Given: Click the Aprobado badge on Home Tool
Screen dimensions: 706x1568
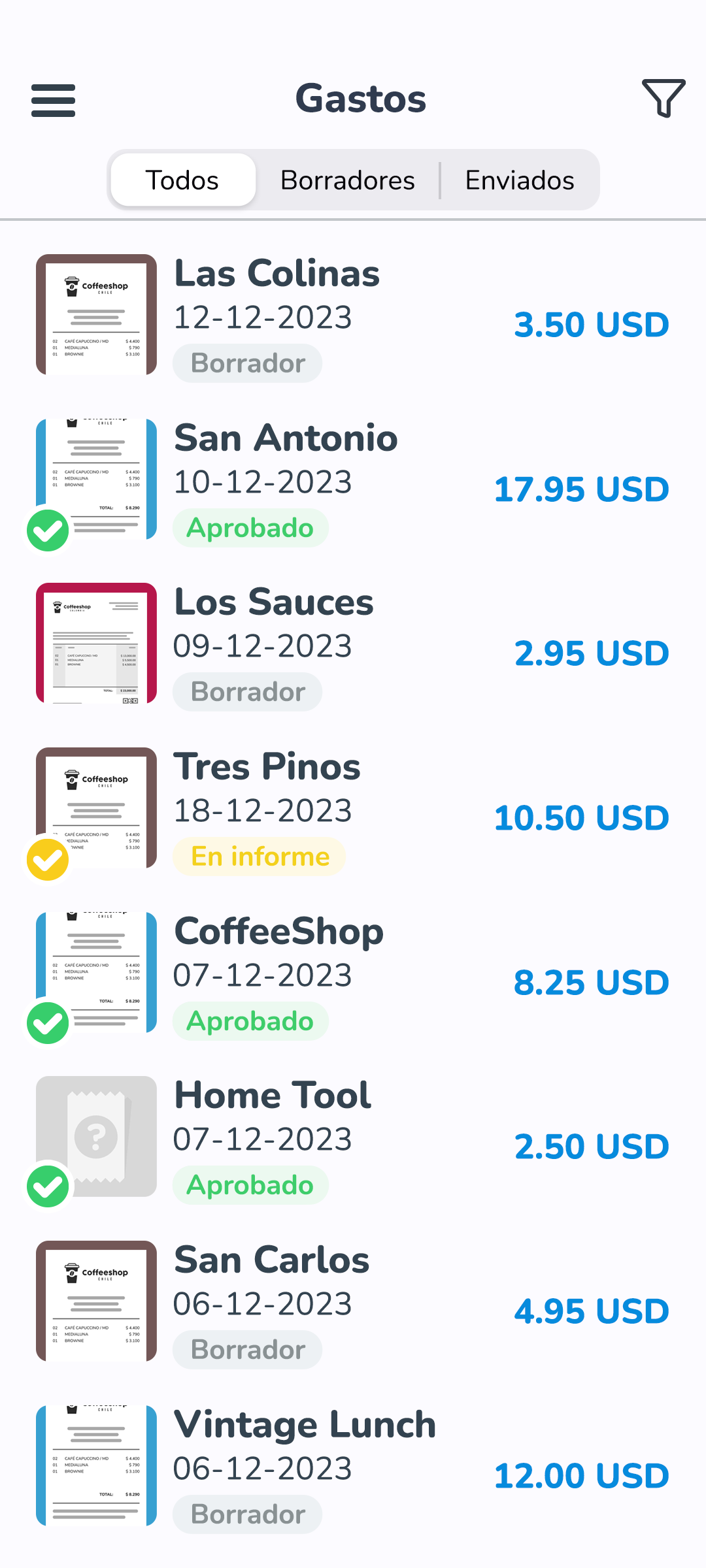Looking at the screenshot, I should 250,1184.
